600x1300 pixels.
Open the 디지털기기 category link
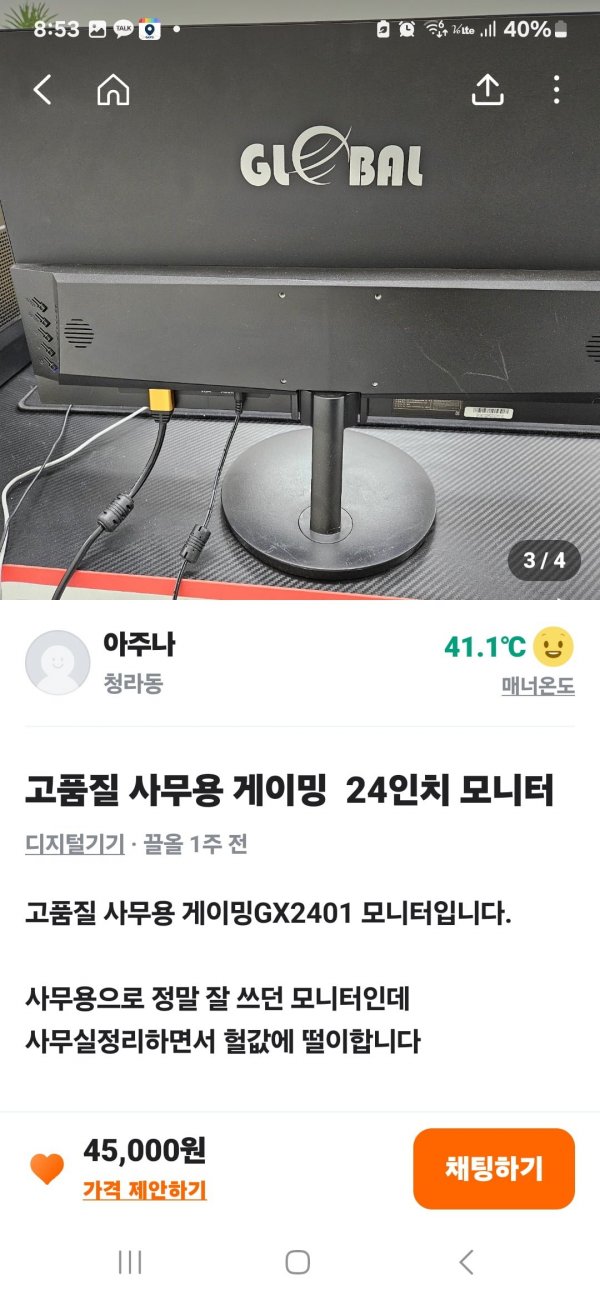pos(74,844)
